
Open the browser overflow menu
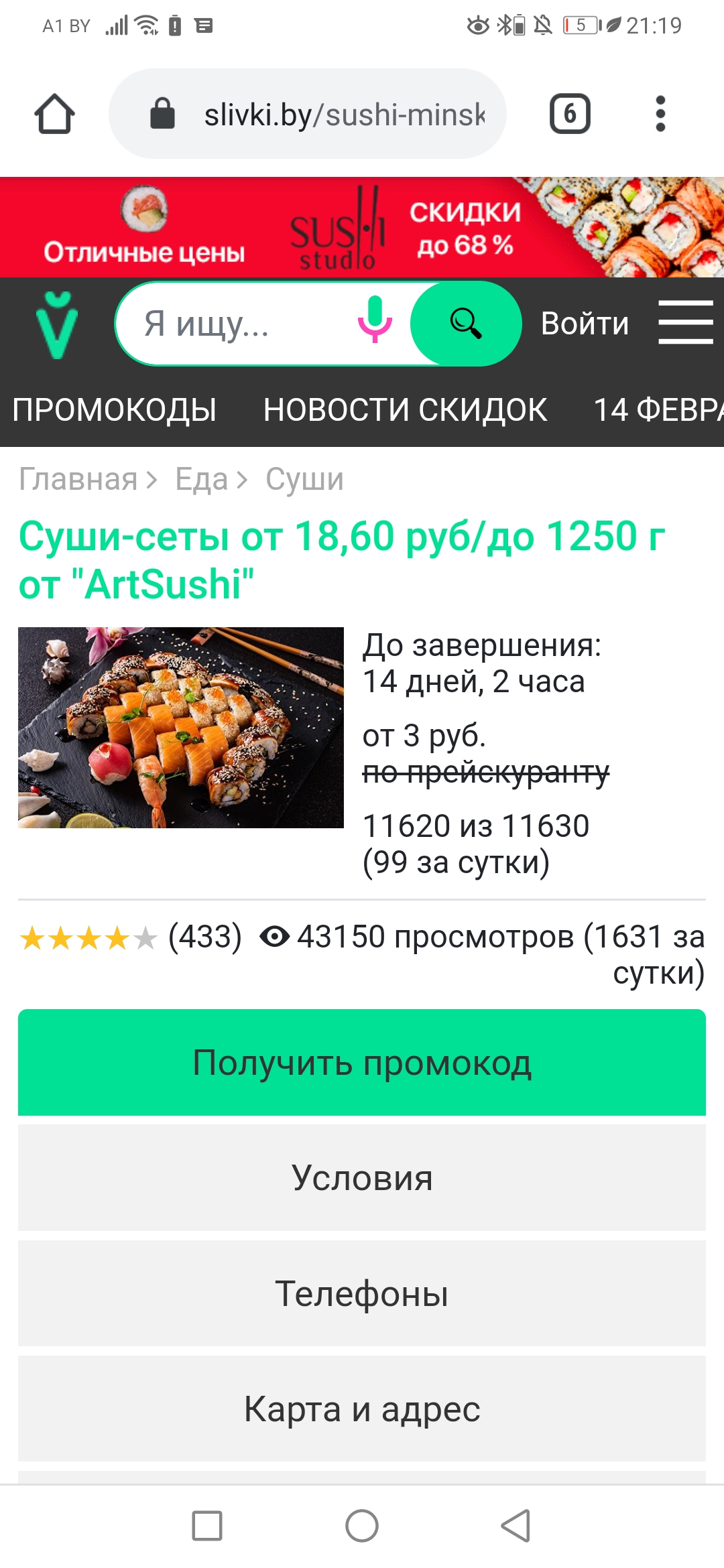point(660,114)
